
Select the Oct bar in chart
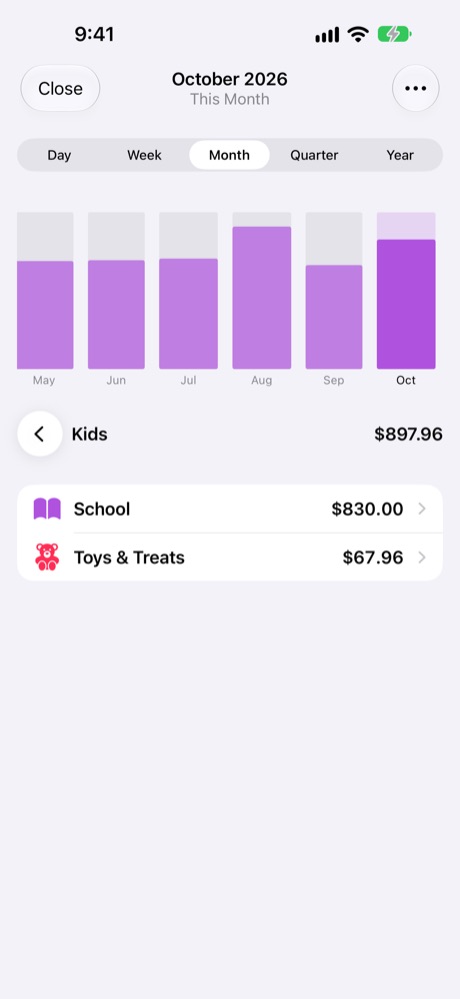[406, 291]
